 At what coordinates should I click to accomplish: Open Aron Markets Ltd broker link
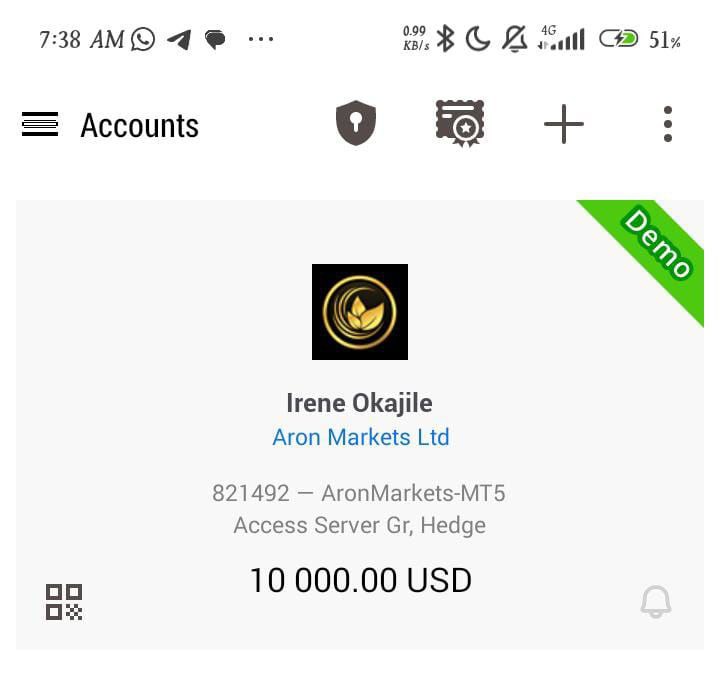361,437
